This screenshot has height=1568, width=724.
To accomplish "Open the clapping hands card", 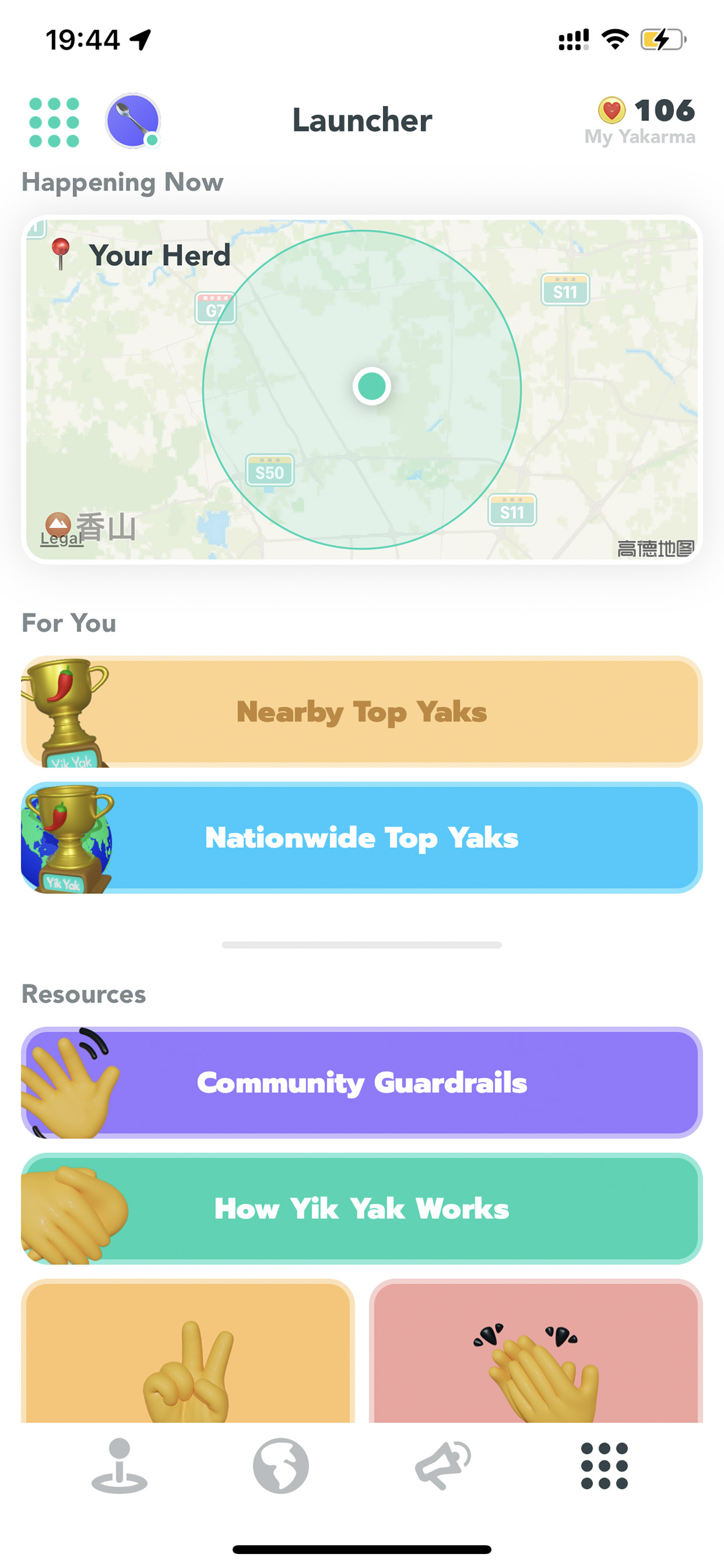I will pyautogui.click(x=536, y=1351).
